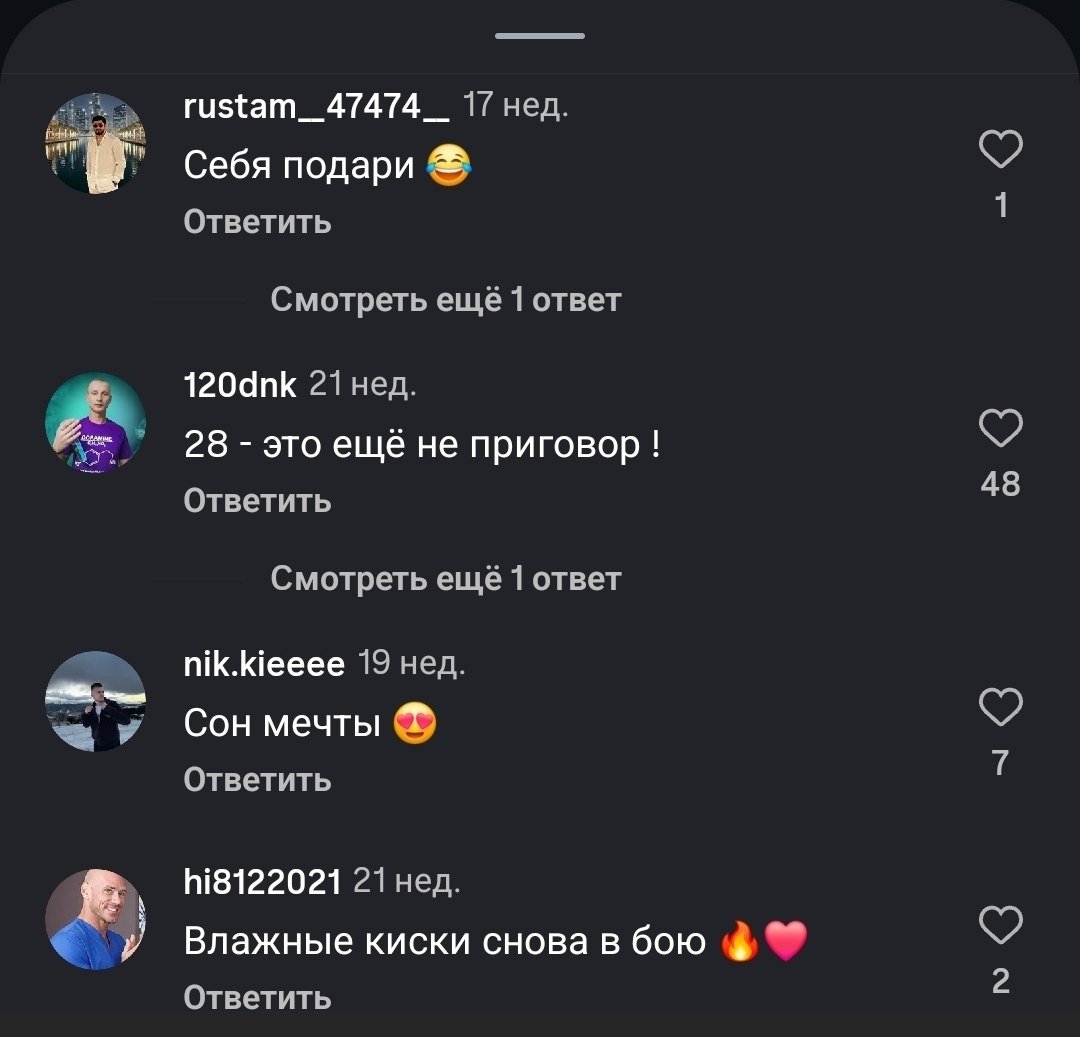Open rustam__47474__'s profile picture
1080x1037 pixels.
point(96,144)
